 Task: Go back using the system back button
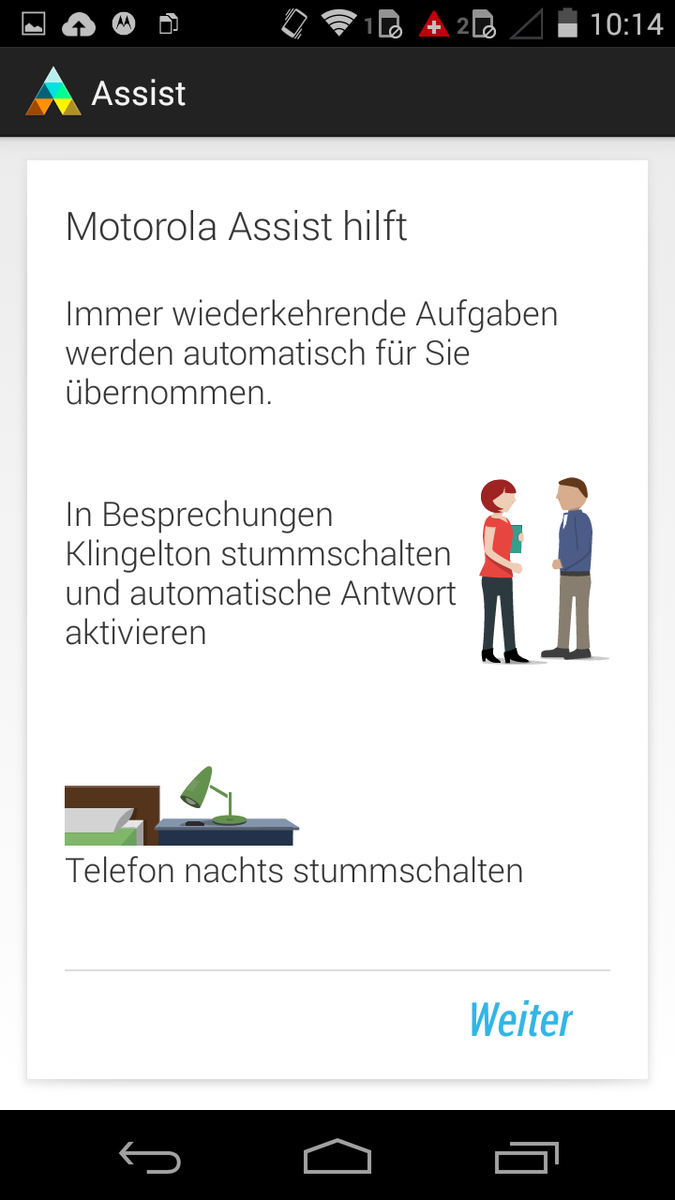tap(150, 1157)
